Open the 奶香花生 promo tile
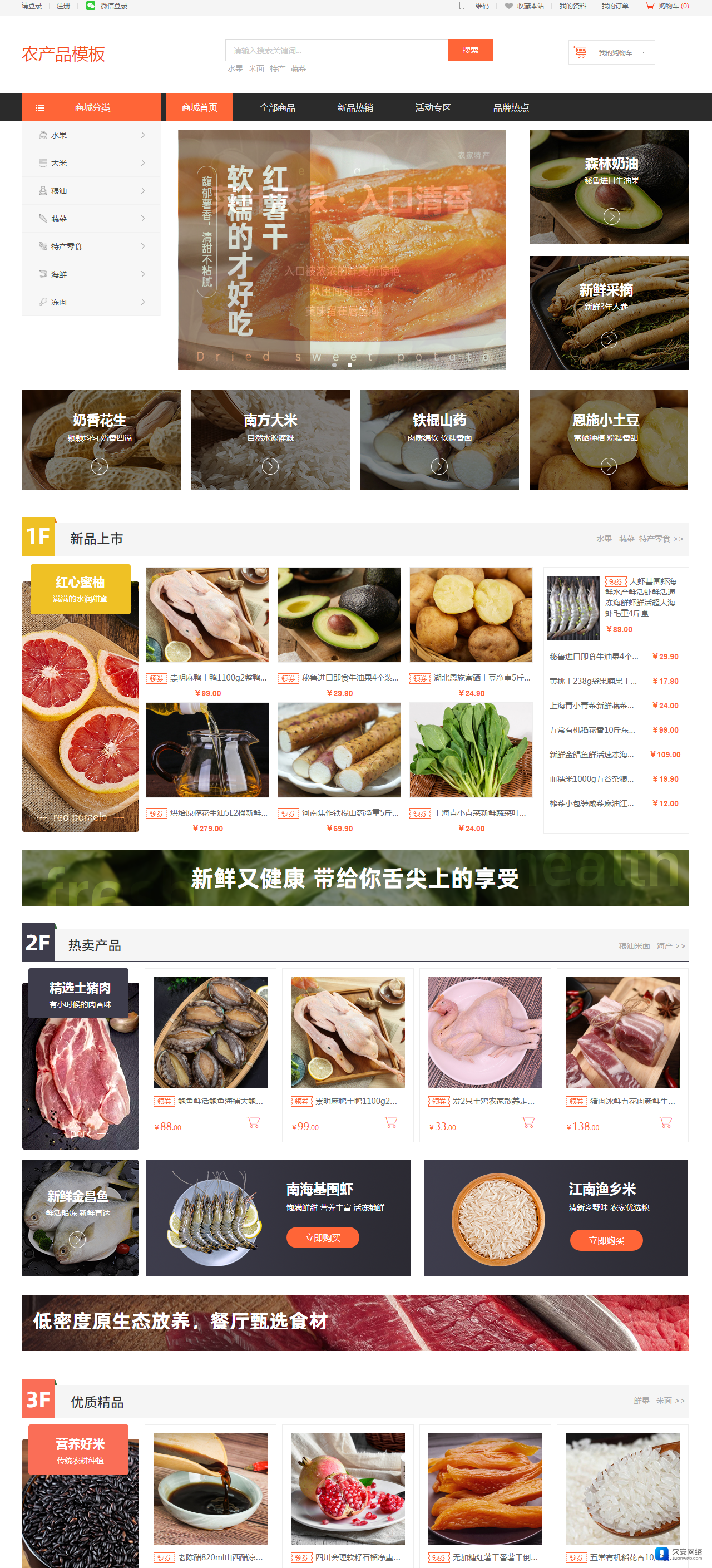Image resolution: width=712 pixels, height=1568 pixels. tap(101, 440)
